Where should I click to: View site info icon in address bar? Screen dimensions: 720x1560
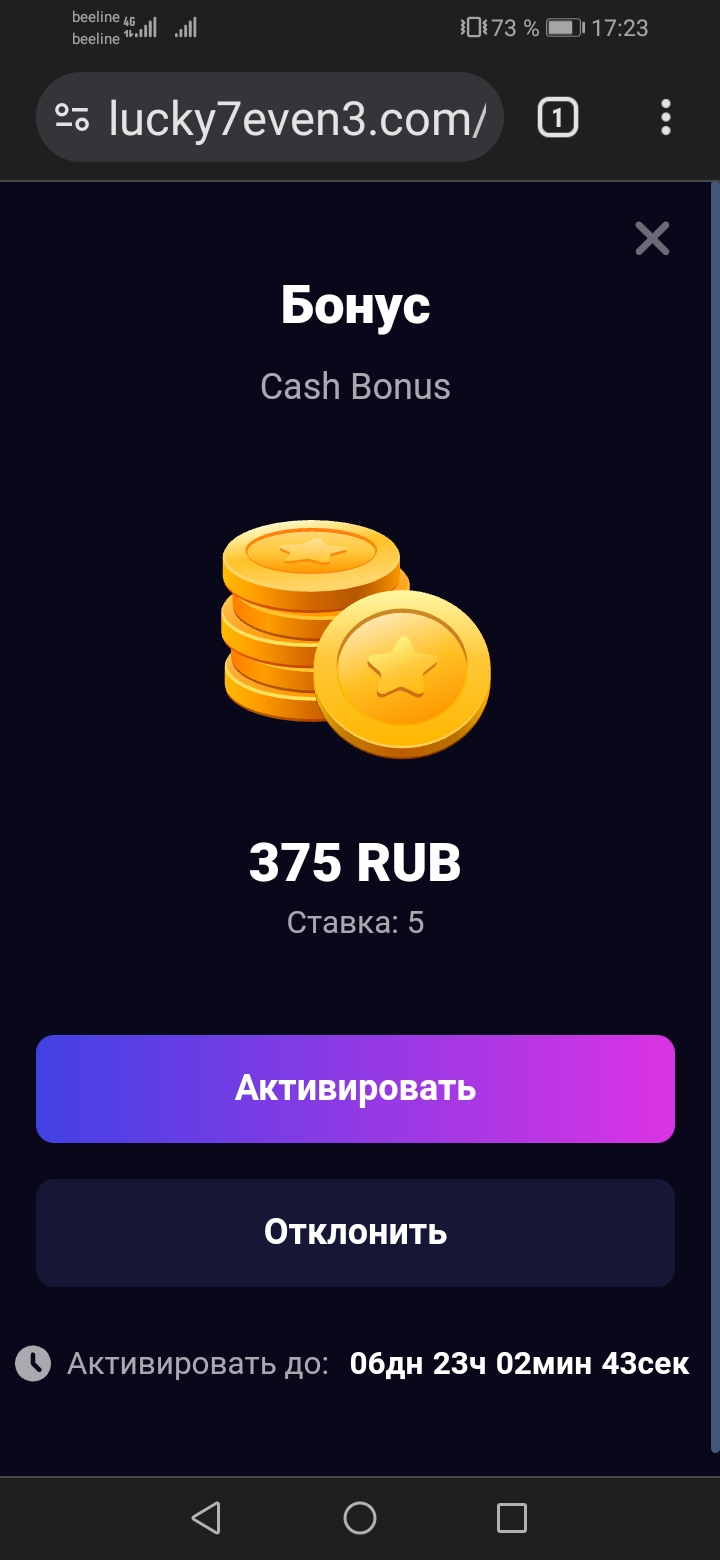[72, 119]
